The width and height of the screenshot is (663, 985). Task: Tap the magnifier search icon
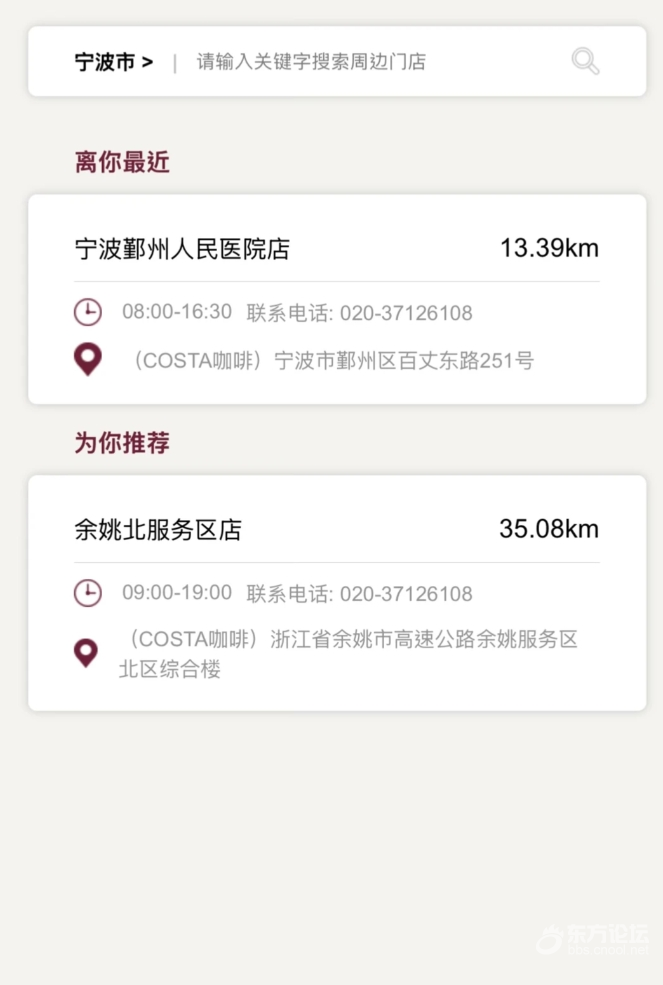pos(586,62)
